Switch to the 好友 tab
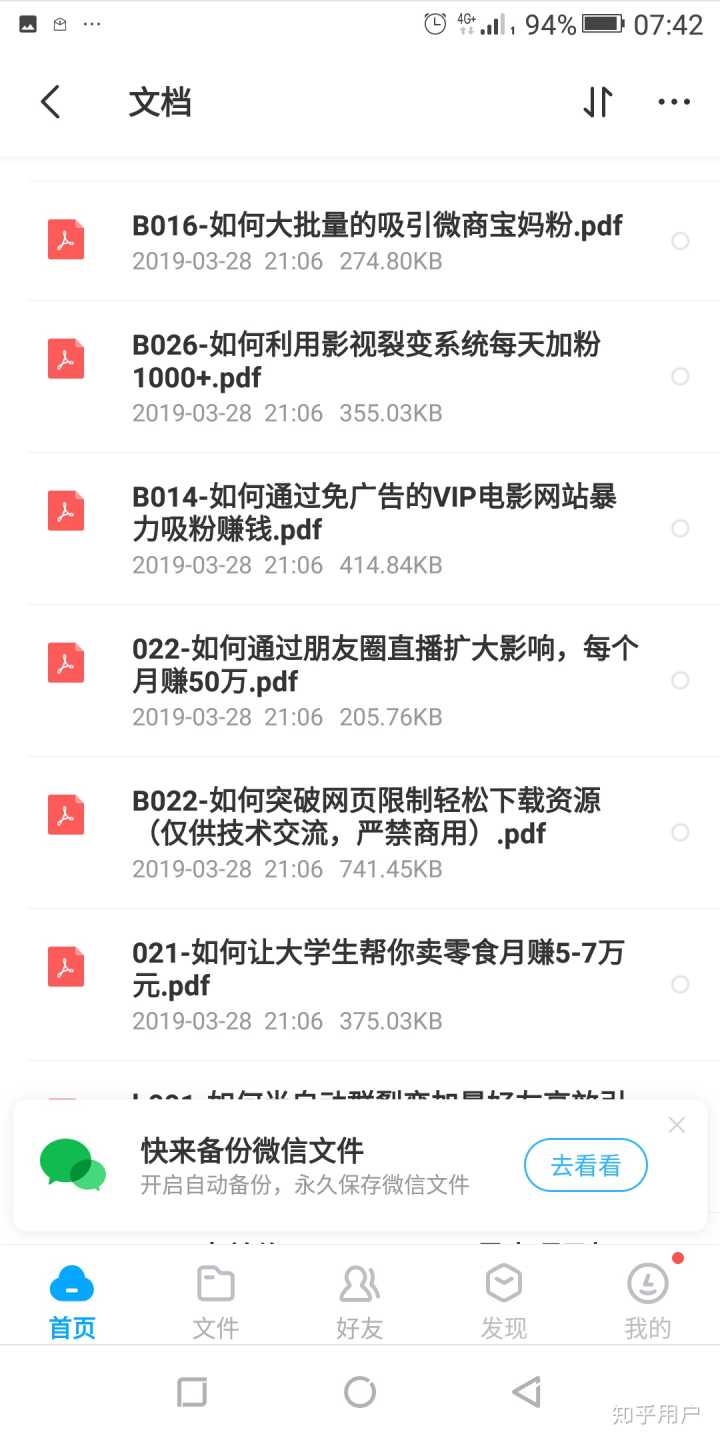The height and width of the screenshot is (1440, 720). pyautogui.click(x=360, y=1300)
